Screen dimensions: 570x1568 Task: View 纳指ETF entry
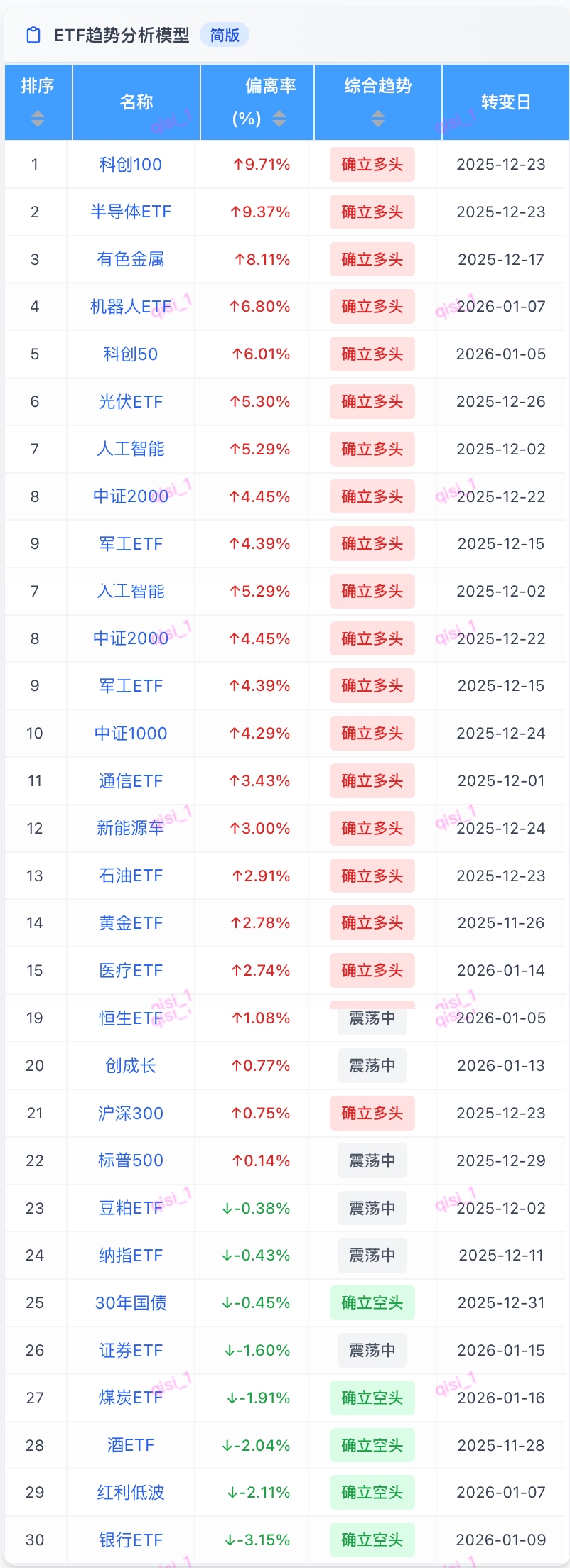coord(131,1255)
